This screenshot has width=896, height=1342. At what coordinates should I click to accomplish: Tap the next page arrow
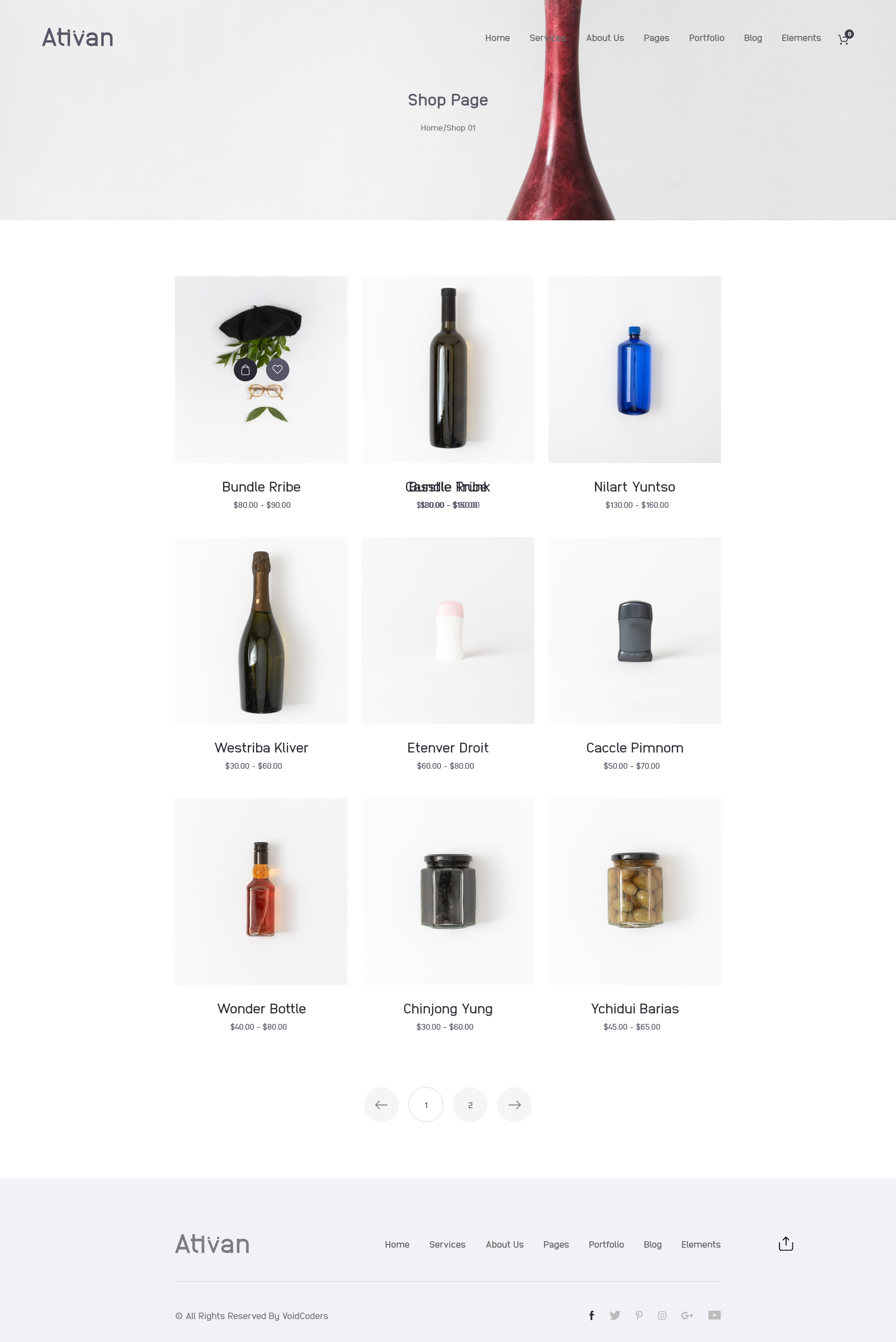tap(514, 1105)
